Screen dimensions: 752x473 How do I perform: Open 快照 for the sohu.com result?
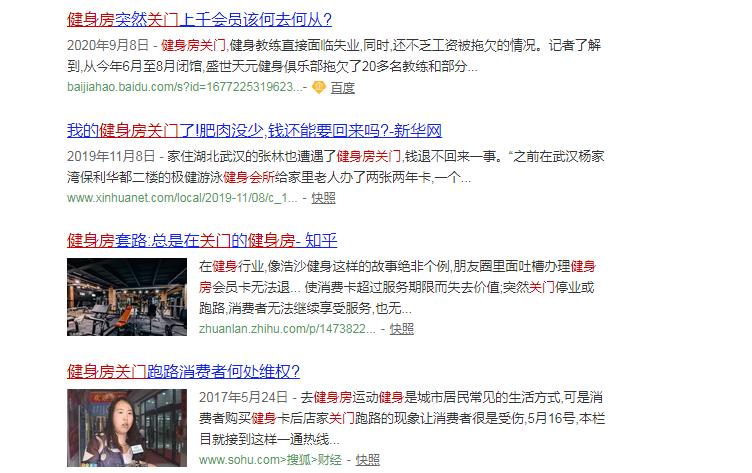(367, 460)
